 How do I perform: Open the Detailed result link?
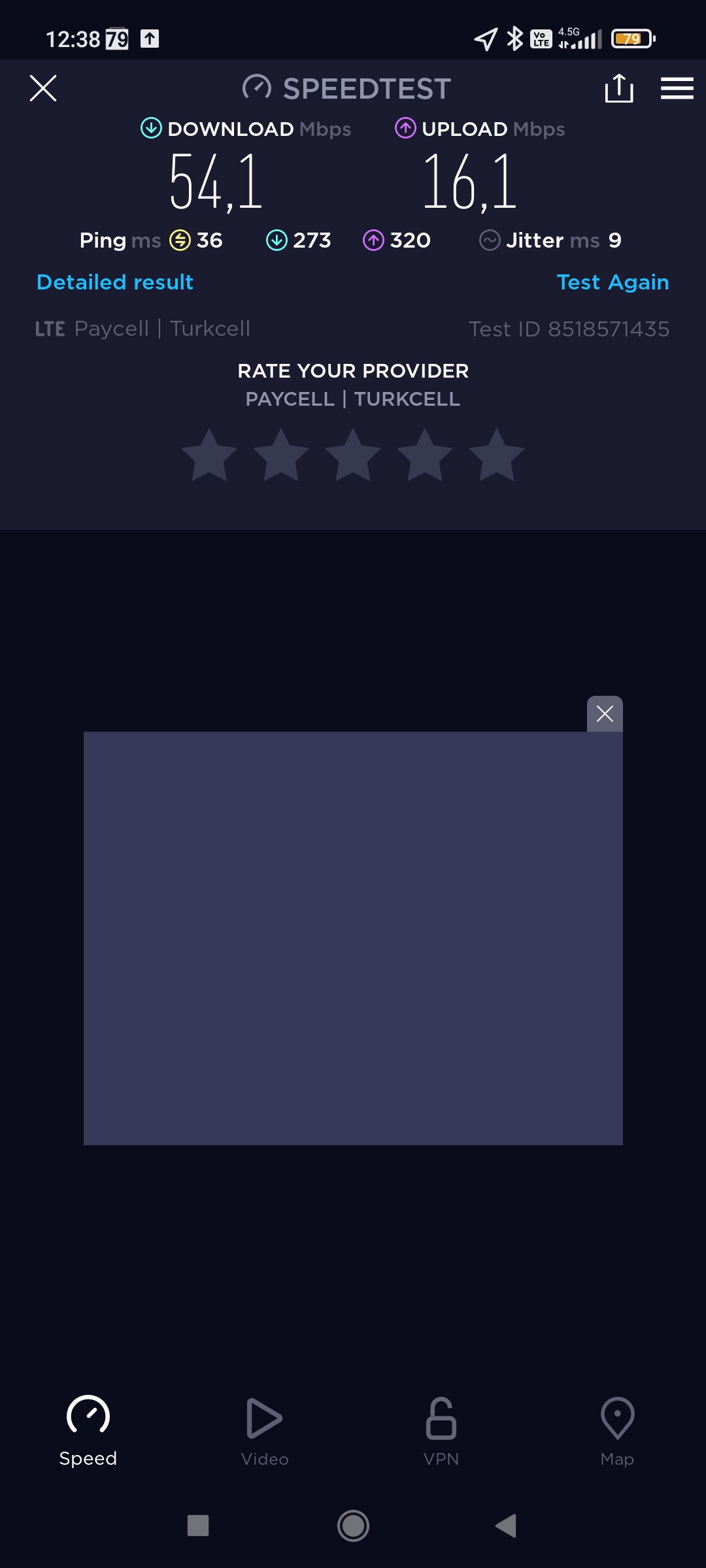[115, 282]
